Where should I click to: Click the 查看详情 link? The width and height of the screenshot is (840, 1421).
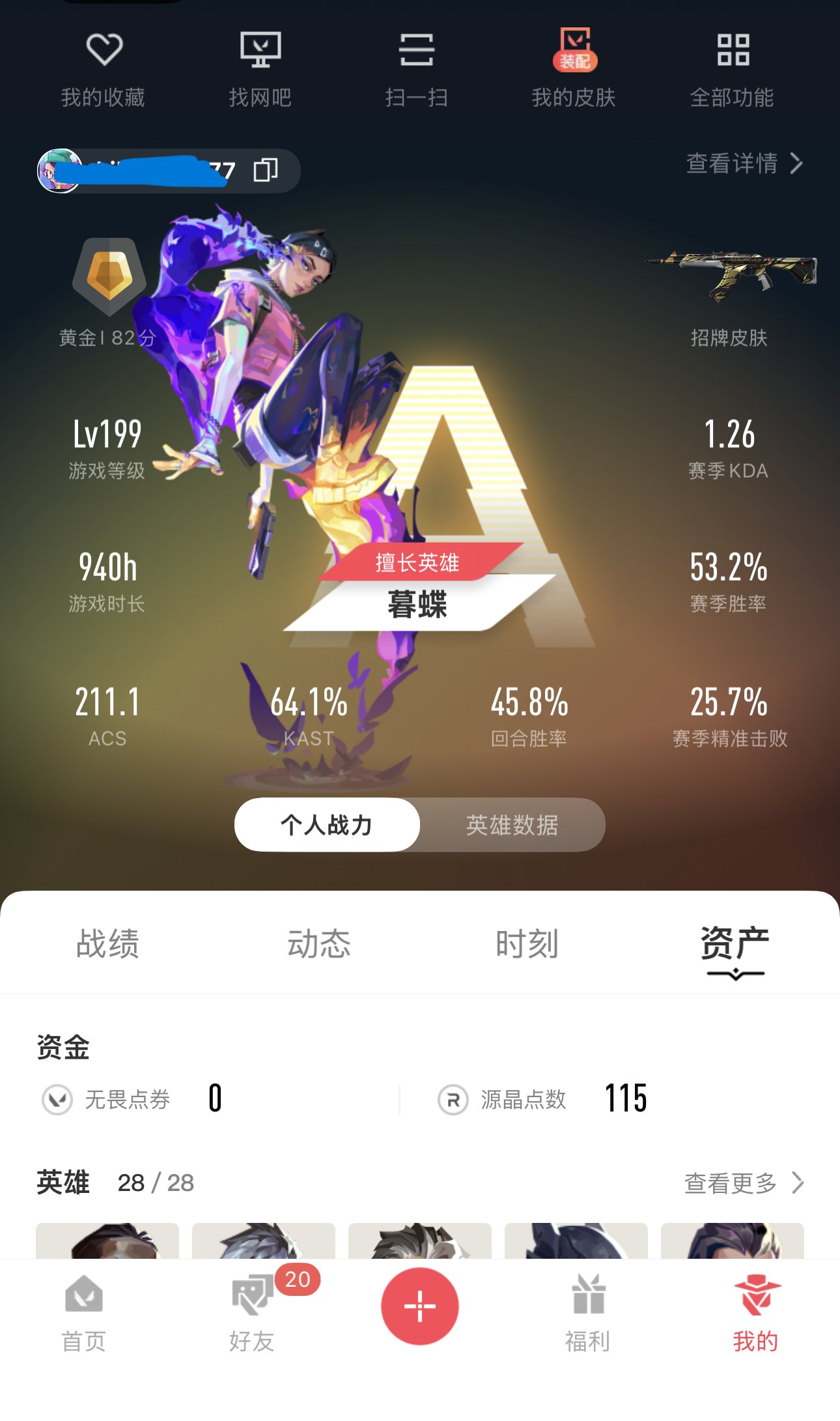click(x=733, y=165)
